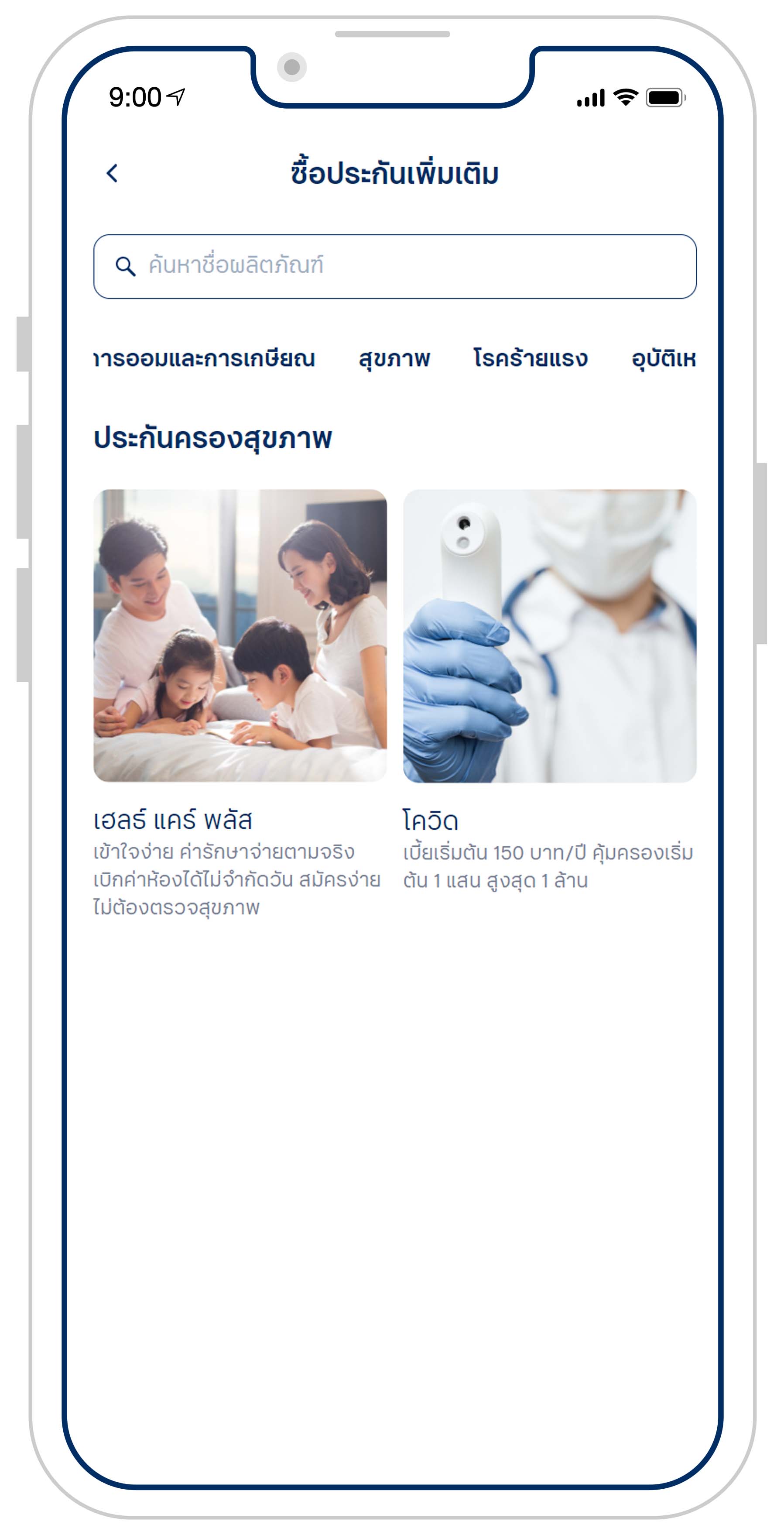The height and width of the screenshot is (1535, 784).
Task: Tap the product name search field
Action: [x=394, y=266]
